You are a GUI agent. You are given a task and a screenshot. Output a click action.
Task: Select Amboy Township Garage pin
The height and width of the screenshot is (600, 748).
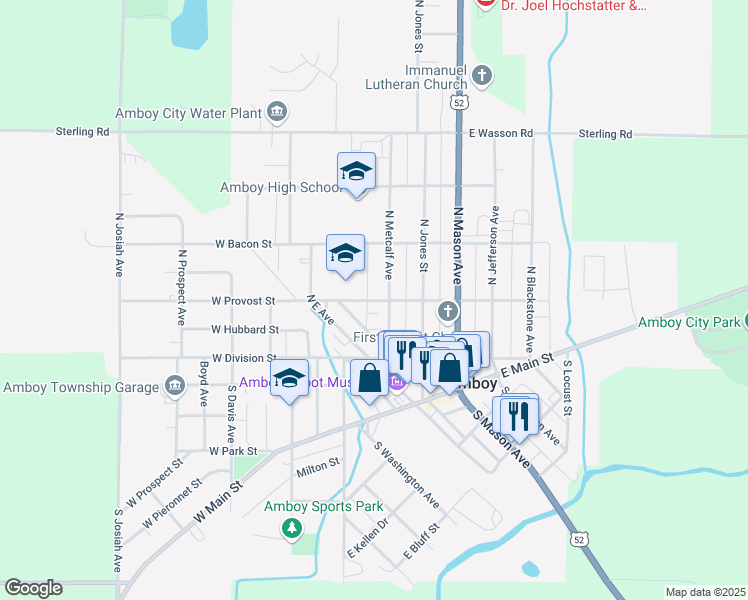tap(175, 386)
